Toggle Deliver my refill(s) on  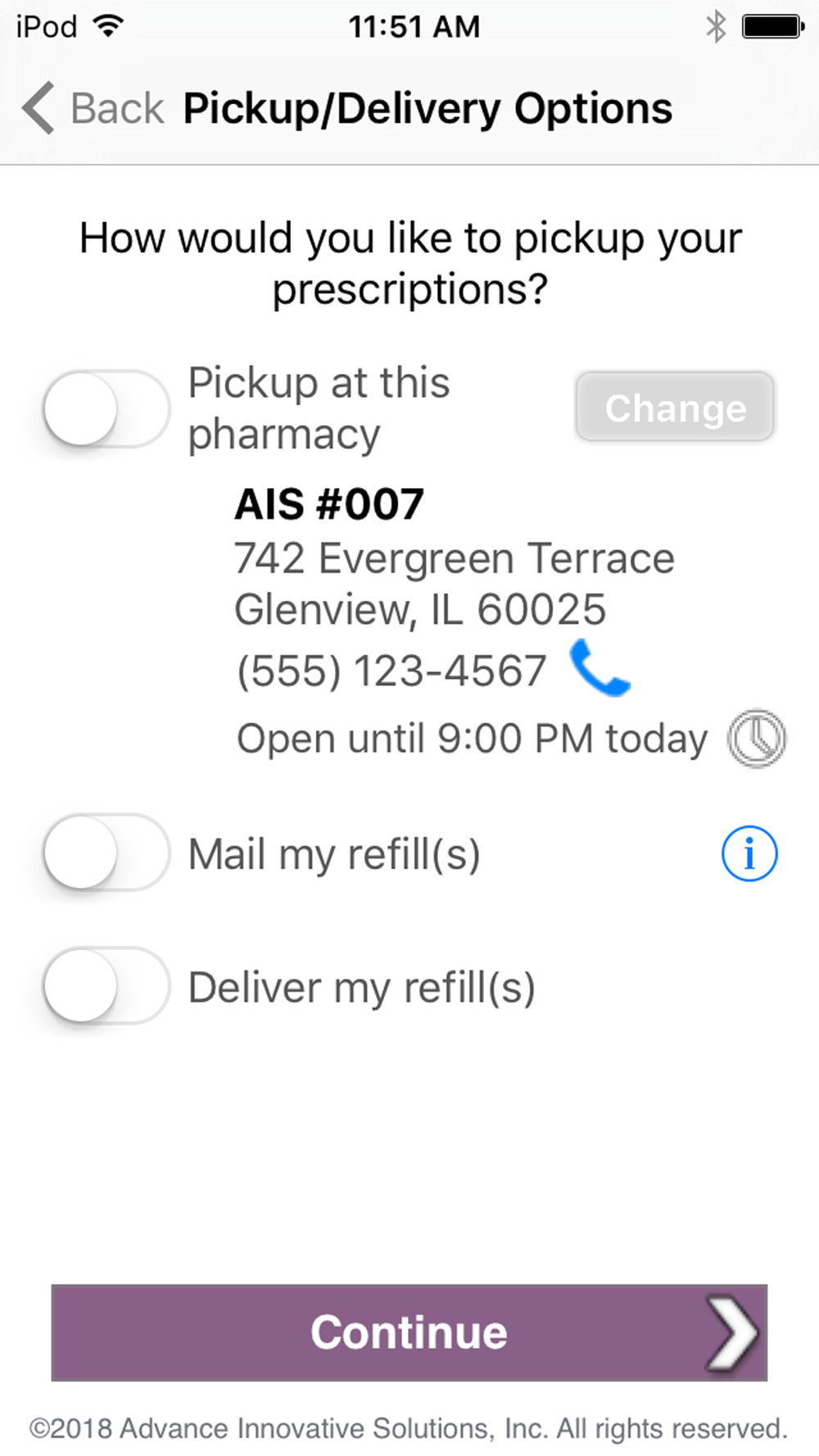pyautogui.click(x=106, y=986)
